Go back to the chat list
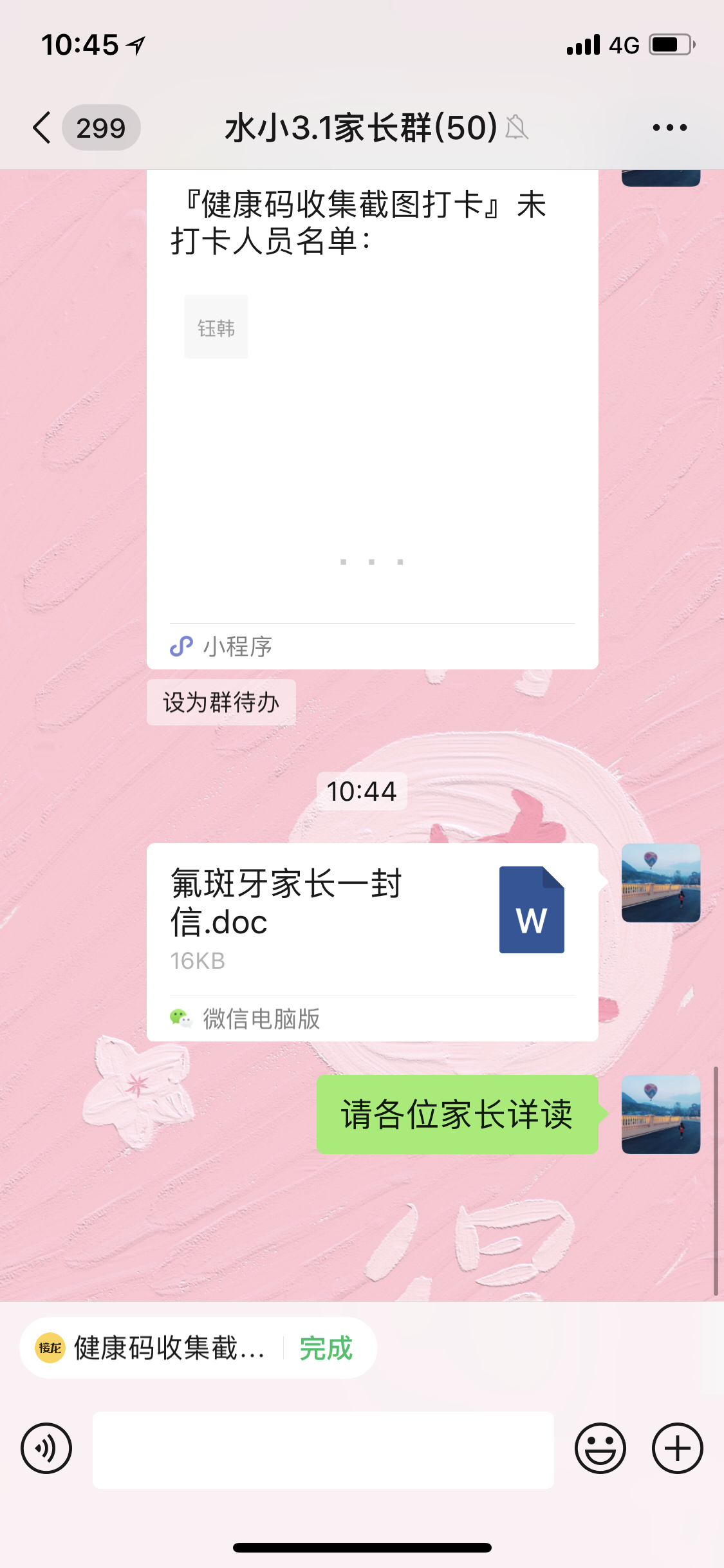The height and width of the screenshot is (1568, 724). (42, 127)
